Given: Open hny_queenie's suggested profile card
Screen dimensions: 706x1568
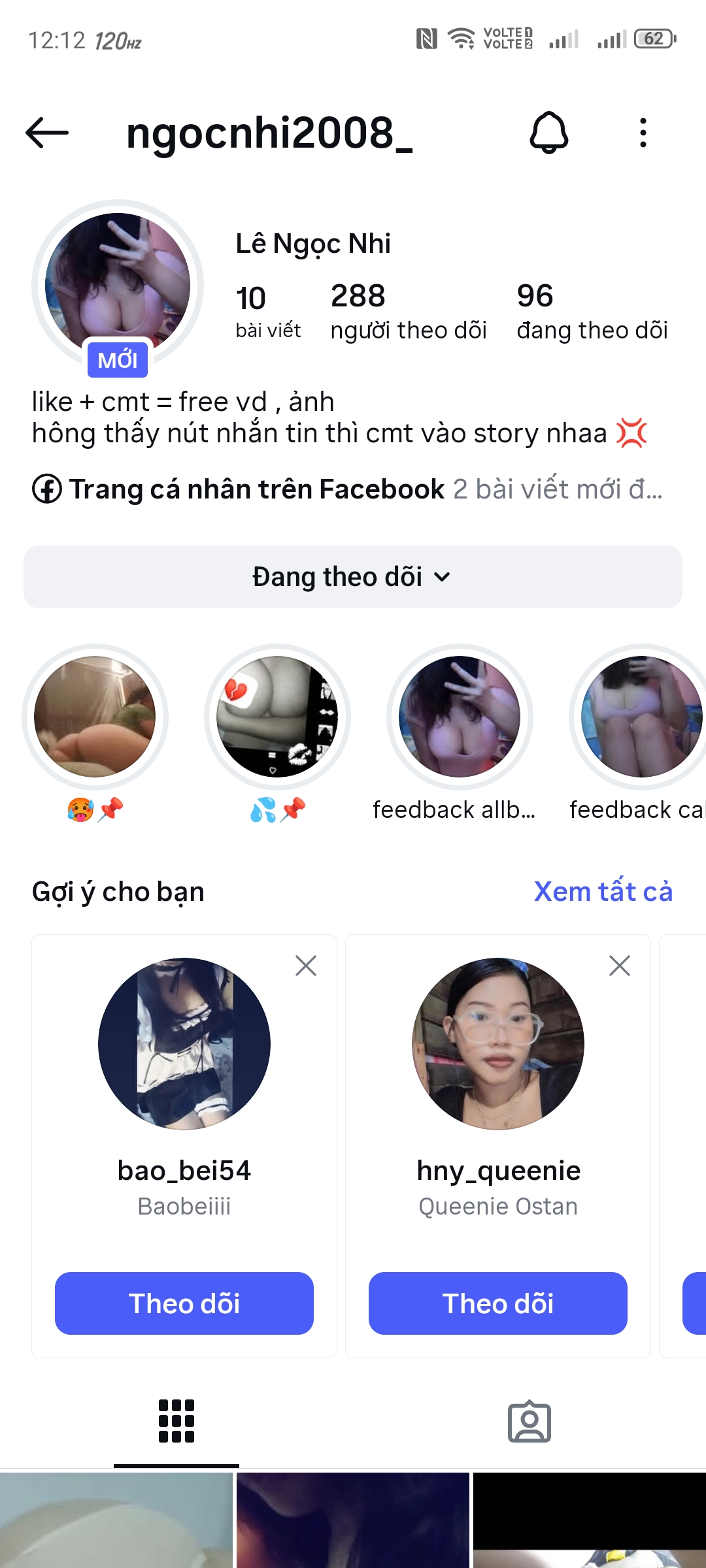Looking at the screenshot, I should [498, 1044].
